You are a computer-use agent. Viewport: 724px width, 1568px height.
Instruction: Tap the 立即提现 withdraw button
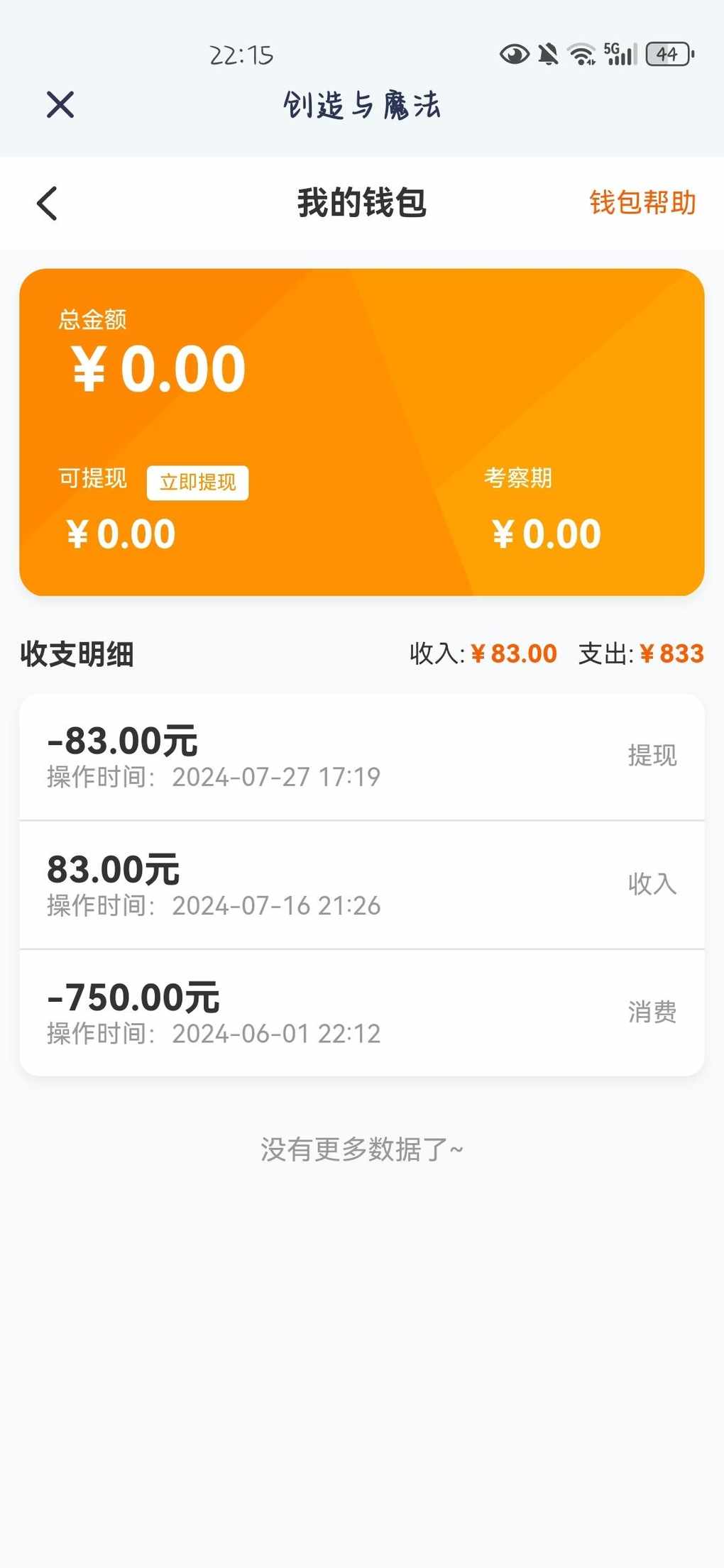pyautogui.click(x=197, y=482)
